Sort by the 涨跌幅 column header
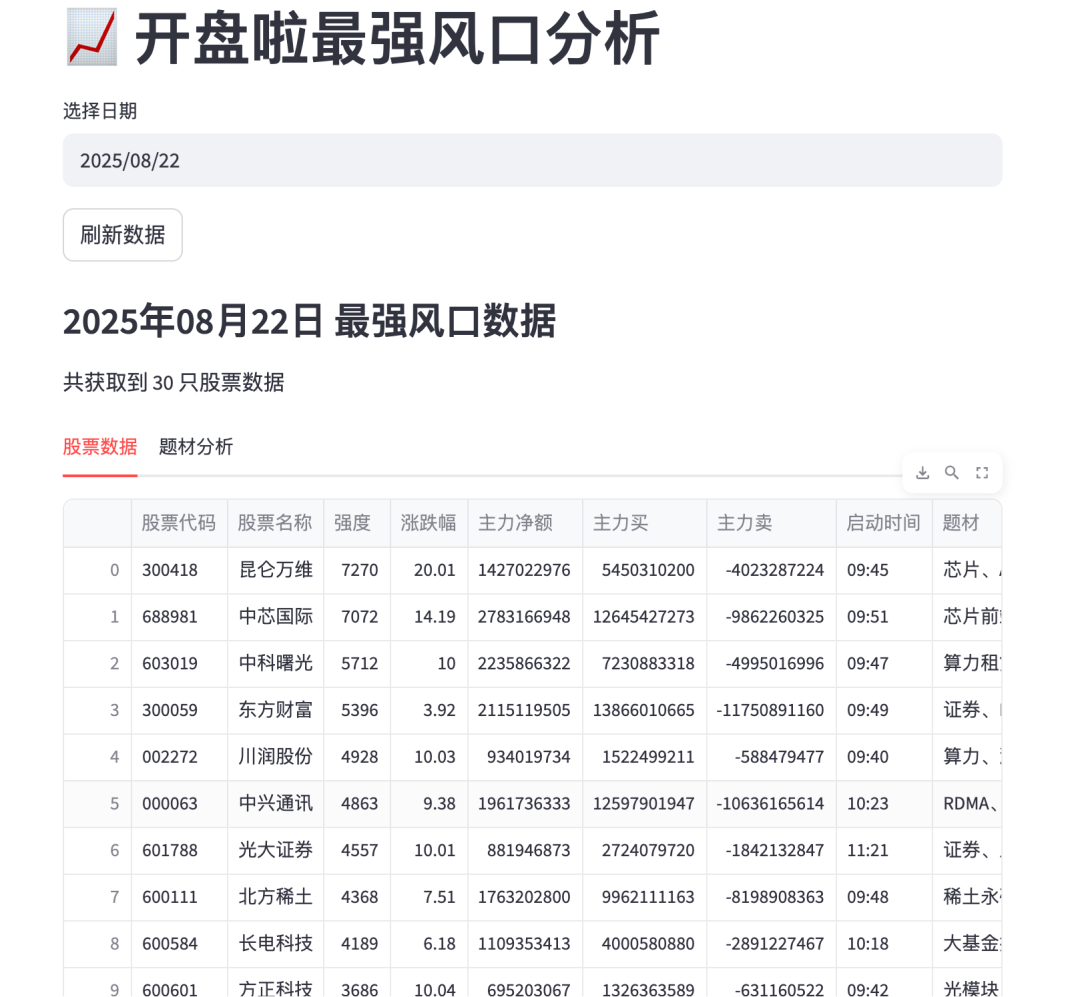Image resolution: width=1080 pixels, height=997 pixels. click(x=428, y=523)
